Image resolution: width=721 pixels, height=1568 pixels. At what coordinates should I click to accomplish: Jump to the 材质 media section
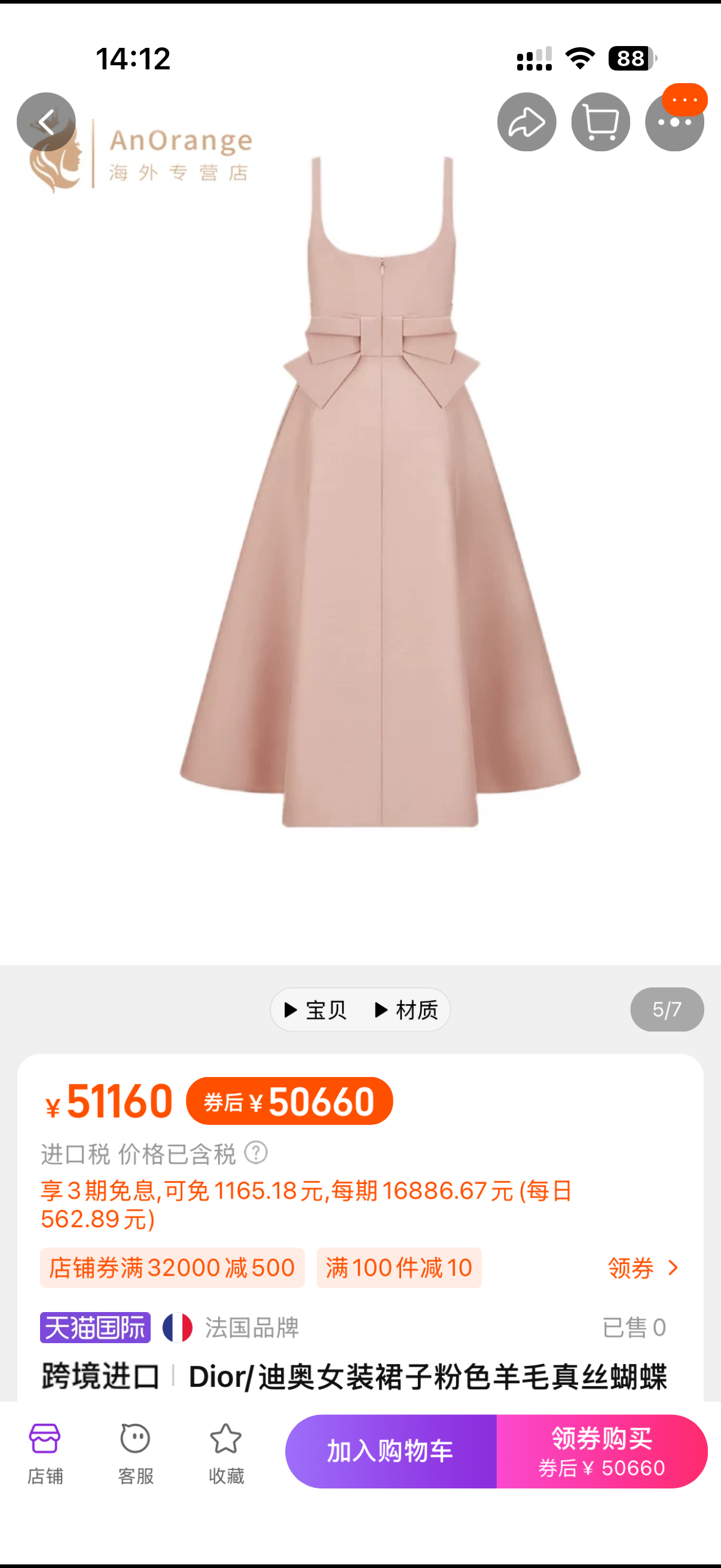tap(407, 1010)
